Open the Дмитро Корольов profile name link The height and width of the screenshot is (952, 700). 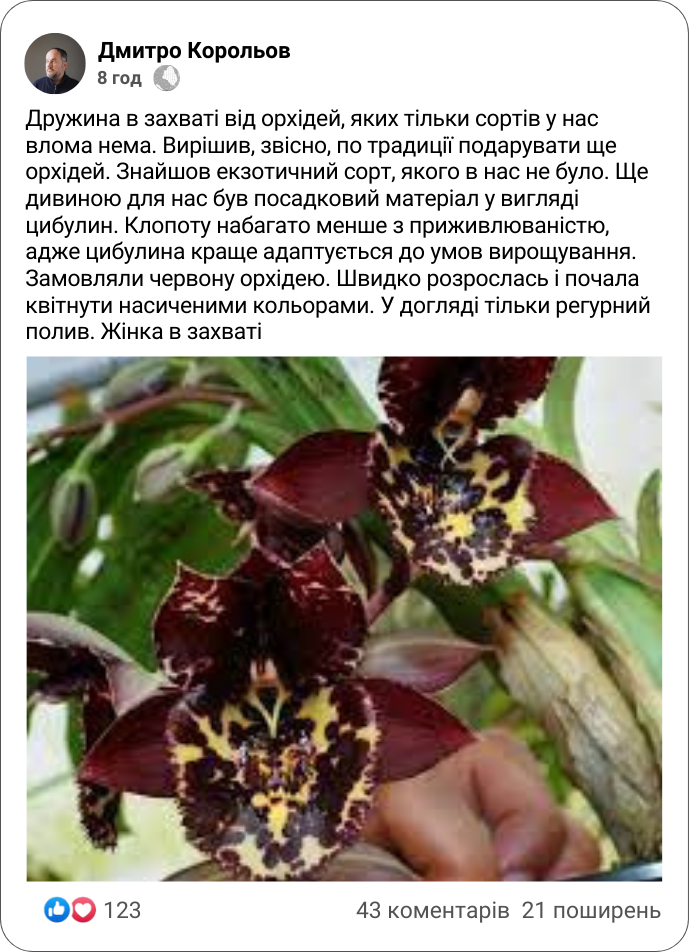194,51
